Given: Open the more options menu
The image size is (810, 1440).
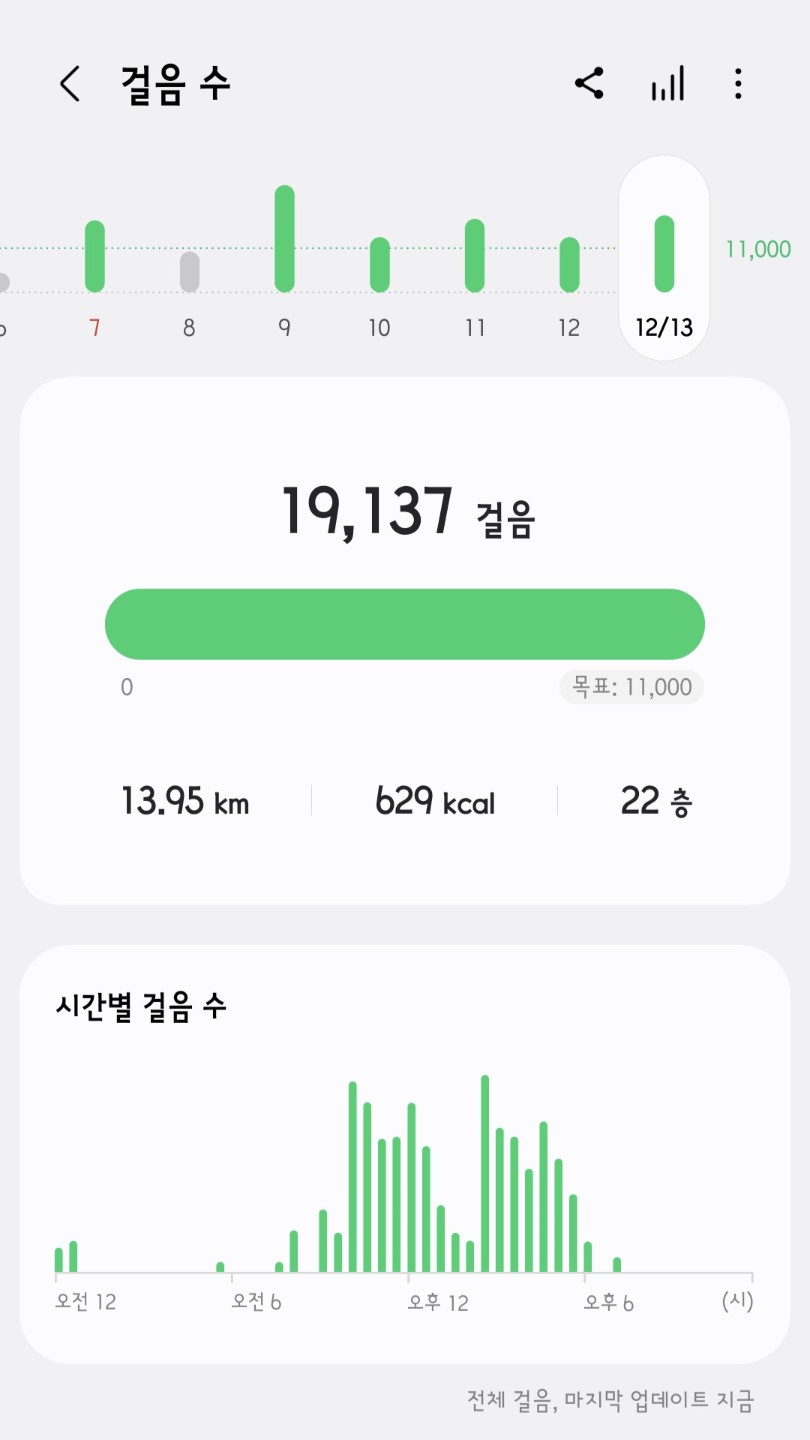Looking at the screenshot, I should tap(738, 84).
